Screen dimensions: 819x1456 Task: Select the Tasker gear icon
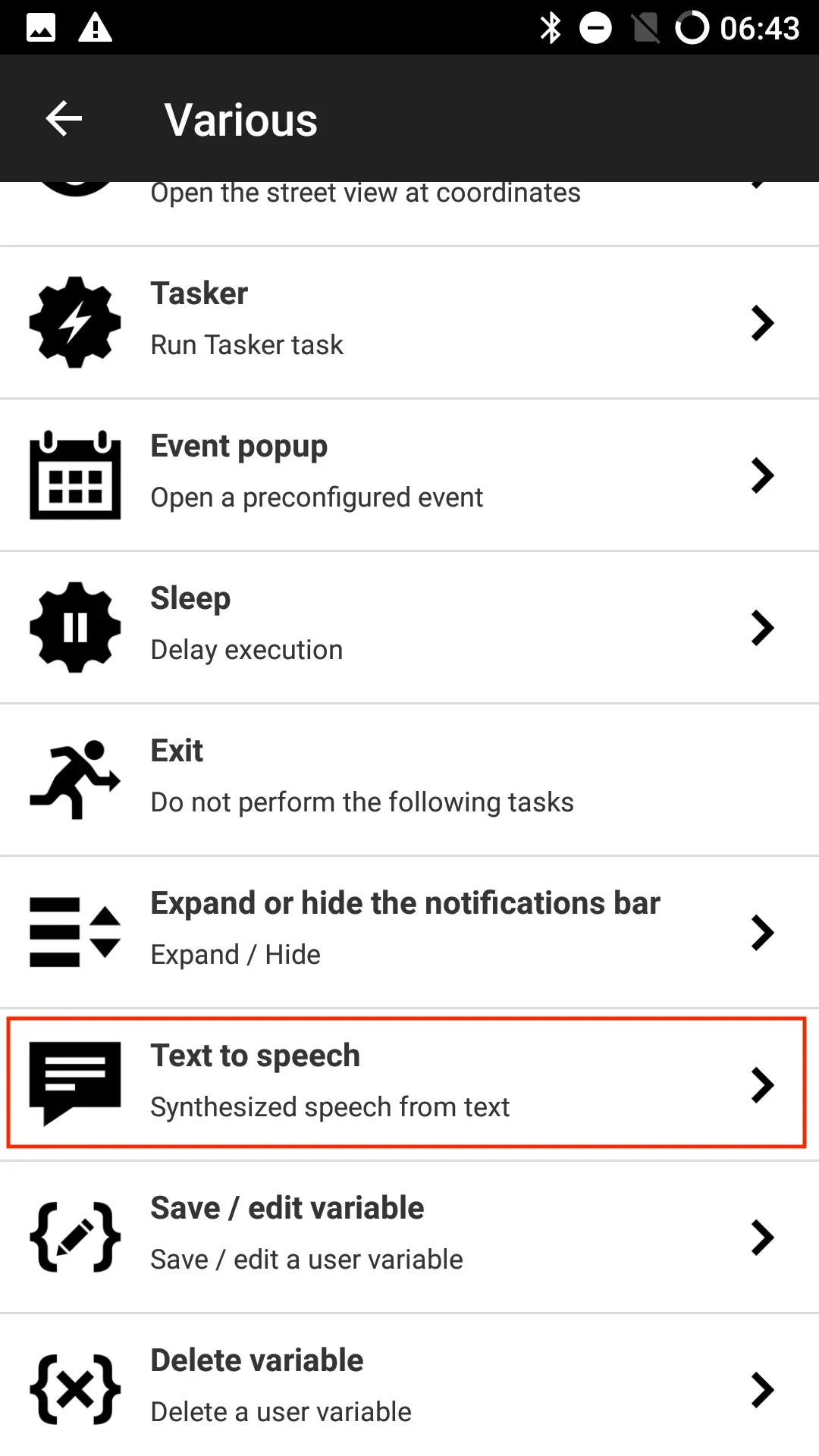[x=74, y=322]
